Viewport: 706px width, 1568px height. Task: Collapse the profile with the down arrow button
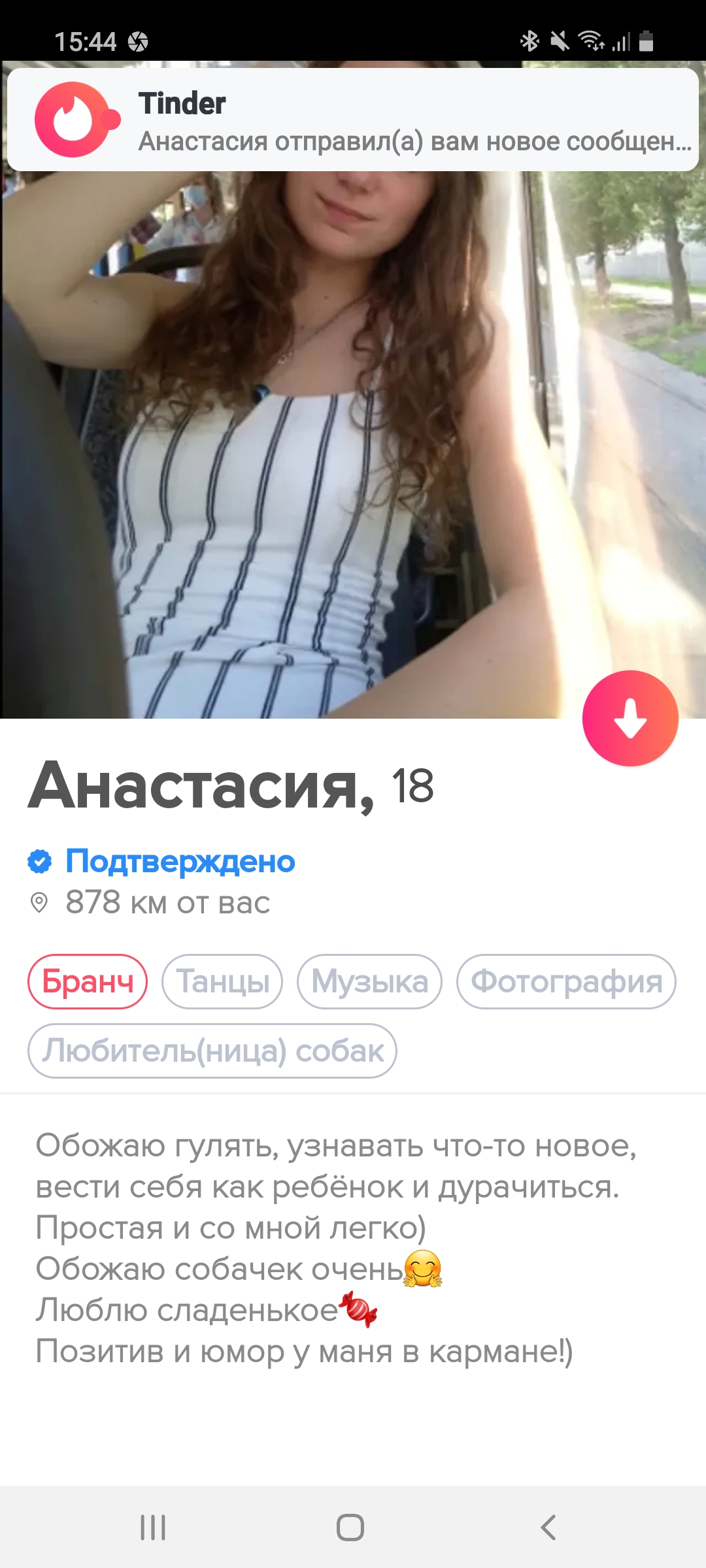(630, 718)
